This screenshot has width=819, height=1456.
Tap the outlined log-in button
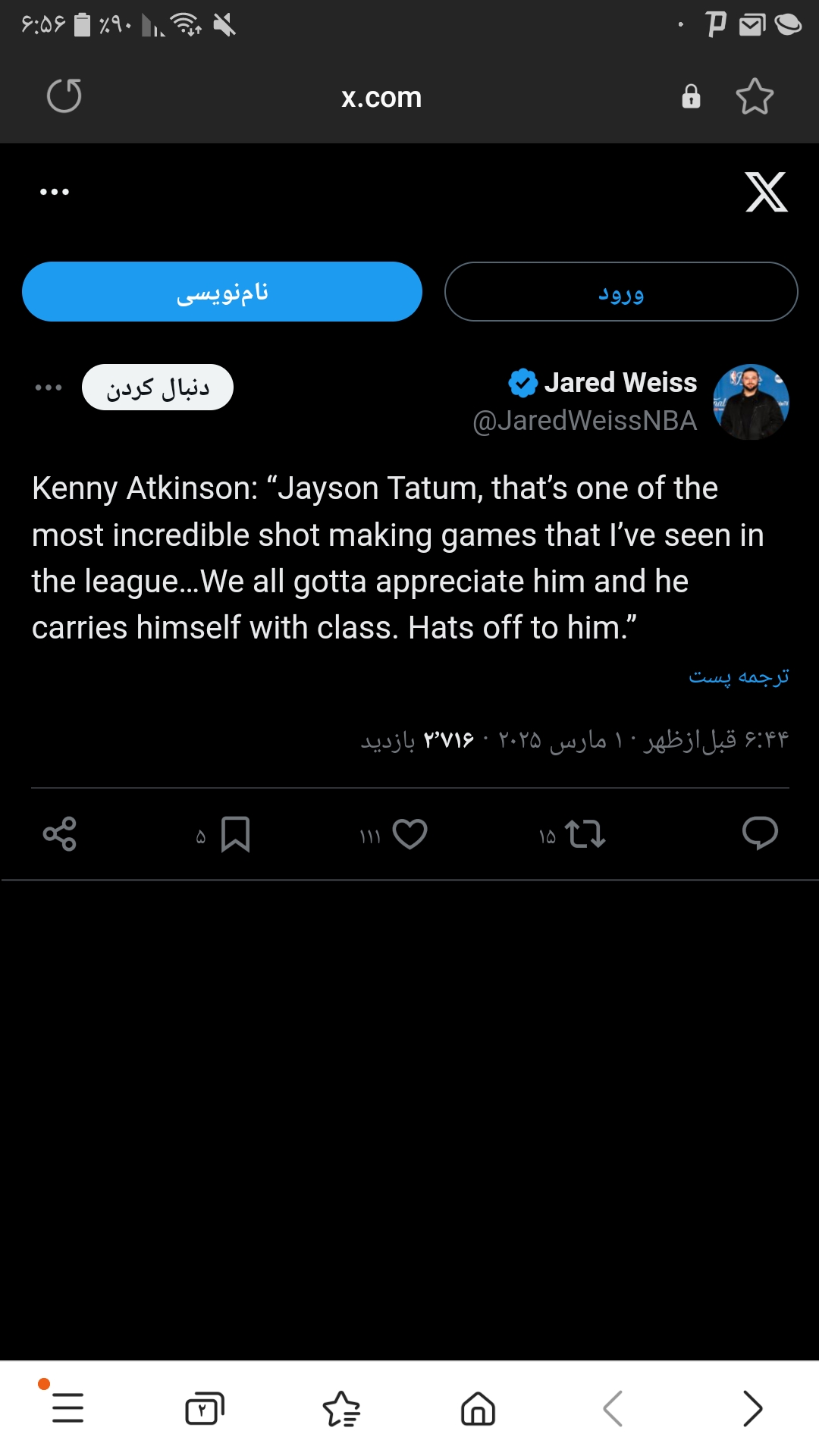pyautogui.click(x=621, y=292)
